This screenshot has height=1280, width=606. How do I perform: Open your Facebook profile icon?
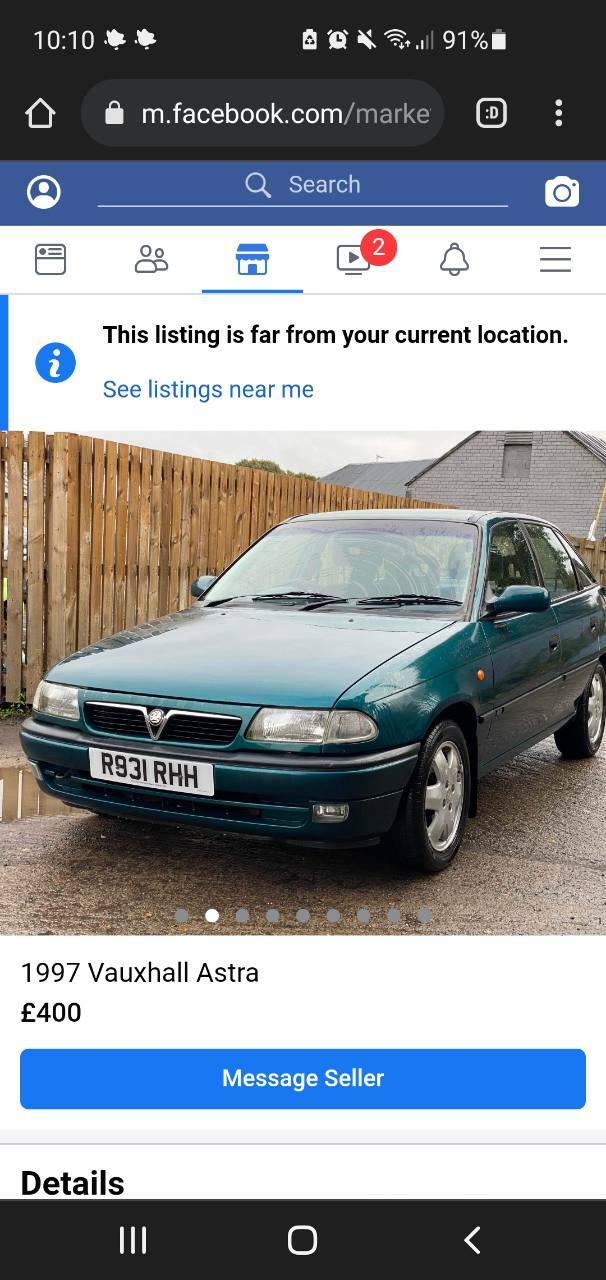pyautogui.click(x=44, y=192)
